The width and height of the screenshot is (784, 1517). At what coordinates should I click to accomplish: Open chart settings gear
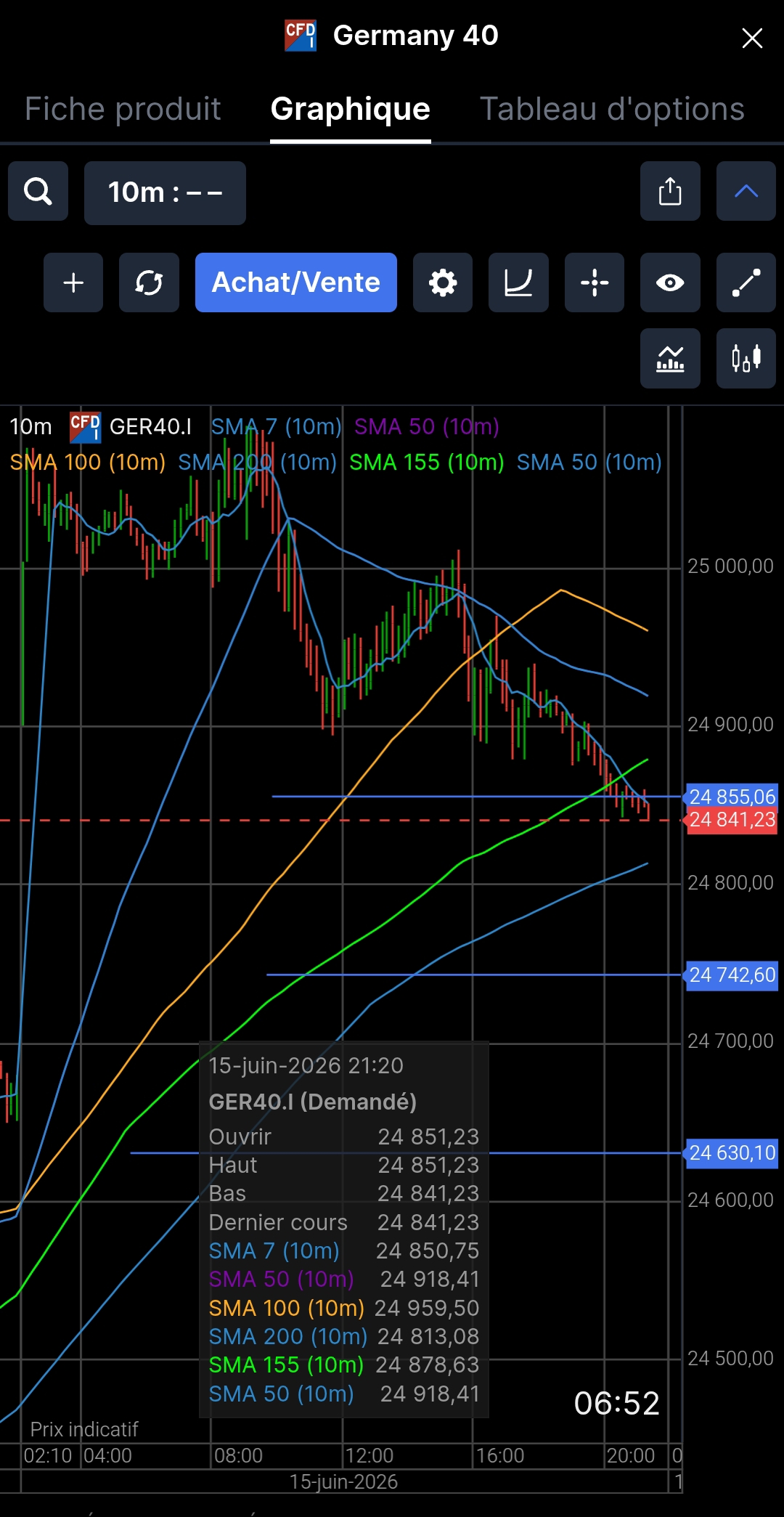coord(443,282)
